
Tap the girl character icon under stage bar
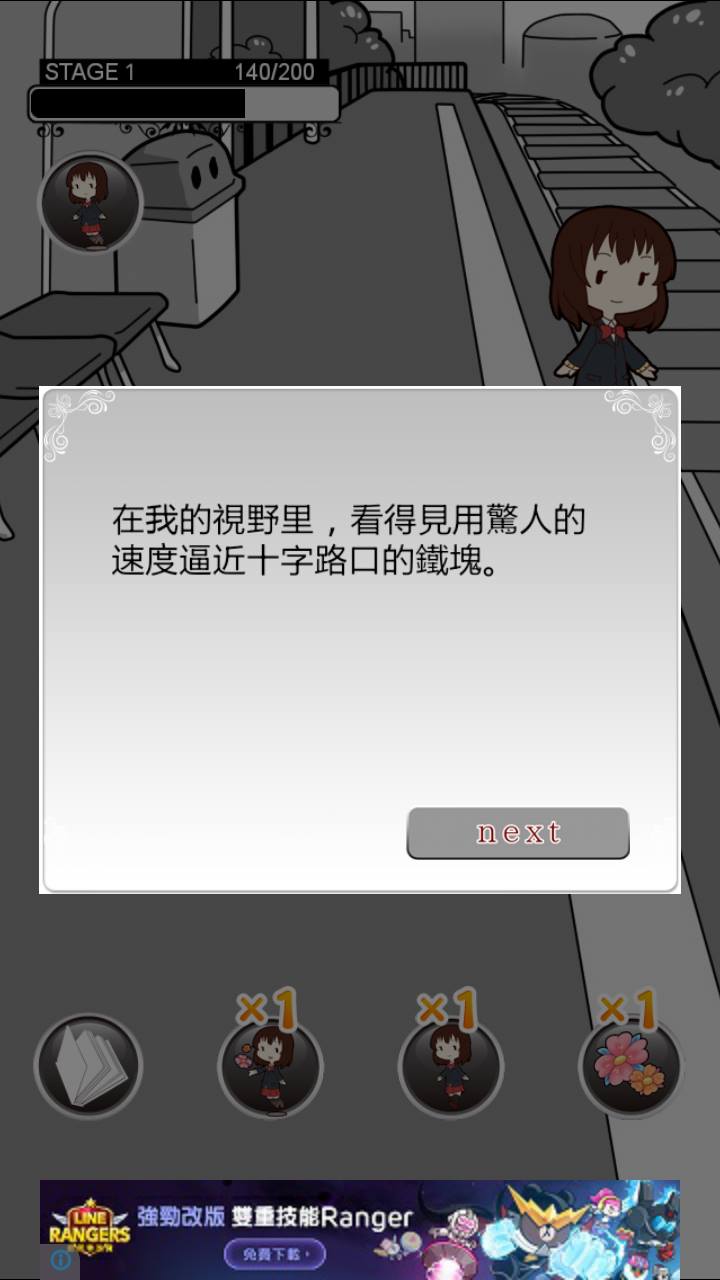click(90, 203)
